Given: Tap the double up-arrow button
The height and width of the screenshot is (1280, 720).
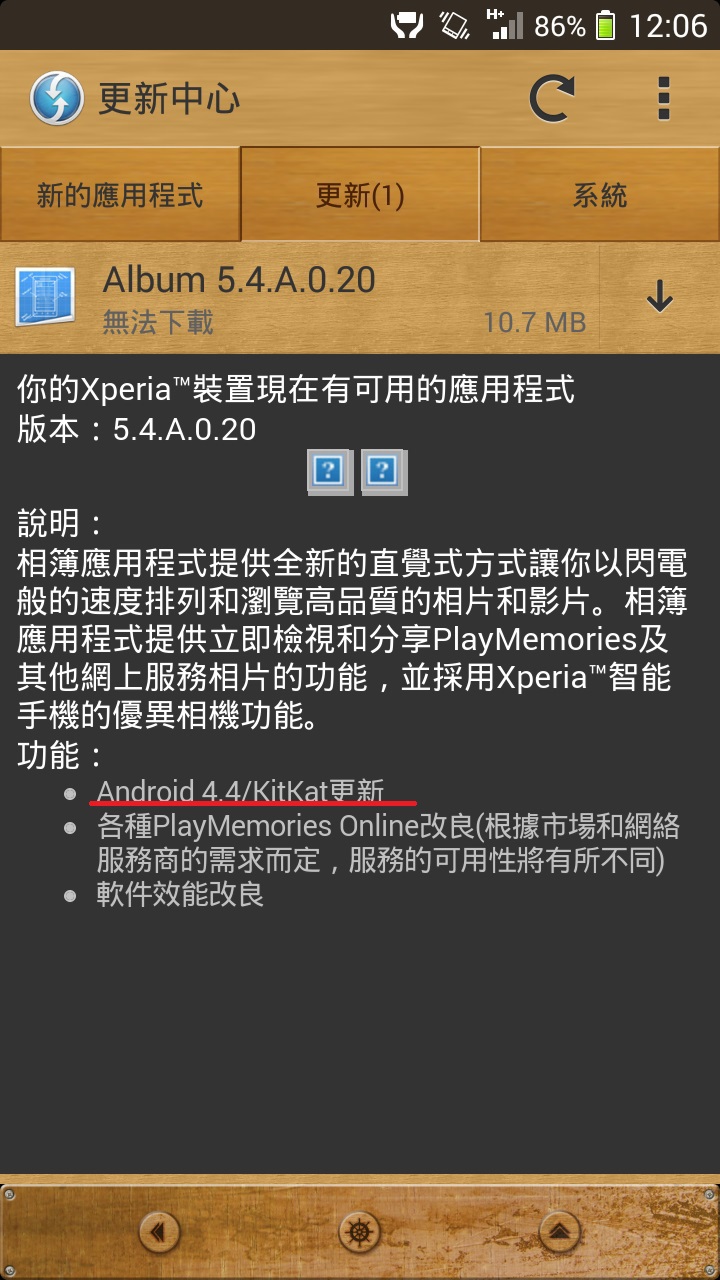Looking at the screenshot, I should (x=560, y=1231).
